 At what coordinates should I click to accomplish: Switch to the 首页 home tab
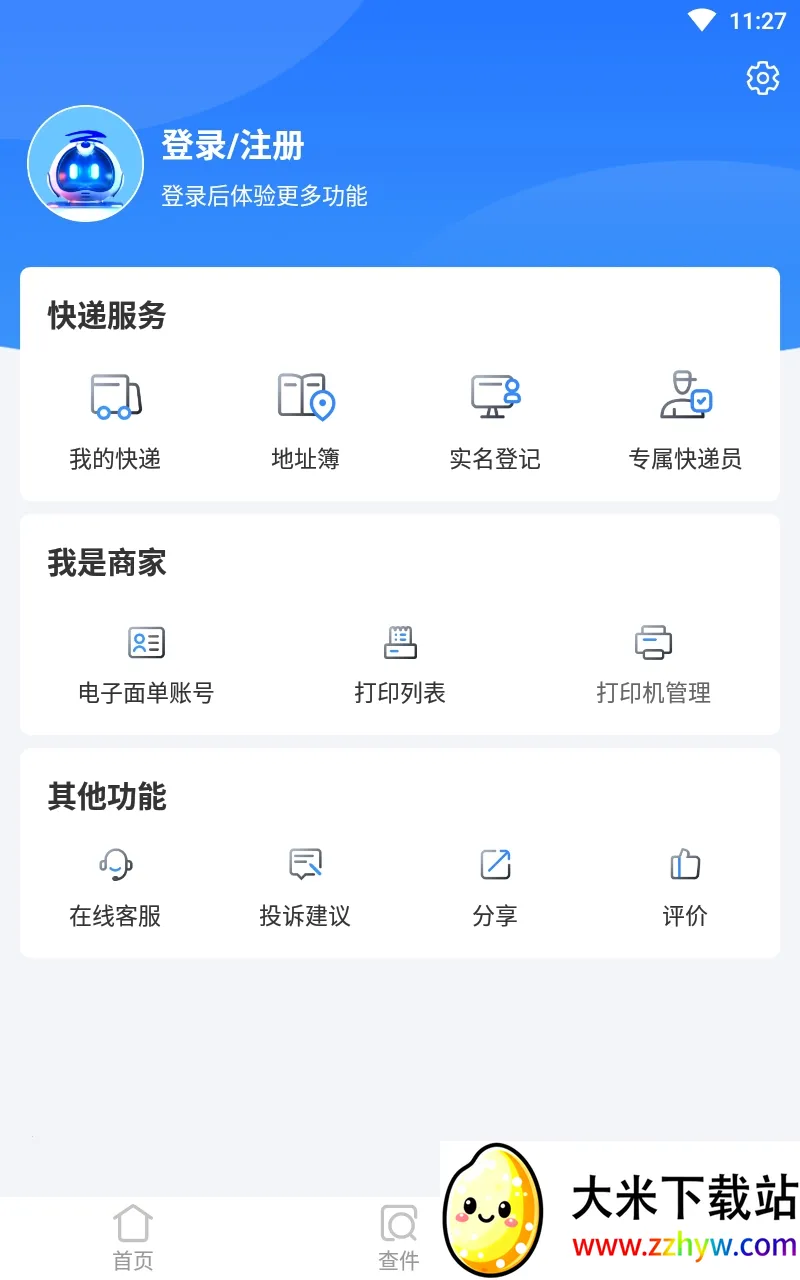[133, 1238]
